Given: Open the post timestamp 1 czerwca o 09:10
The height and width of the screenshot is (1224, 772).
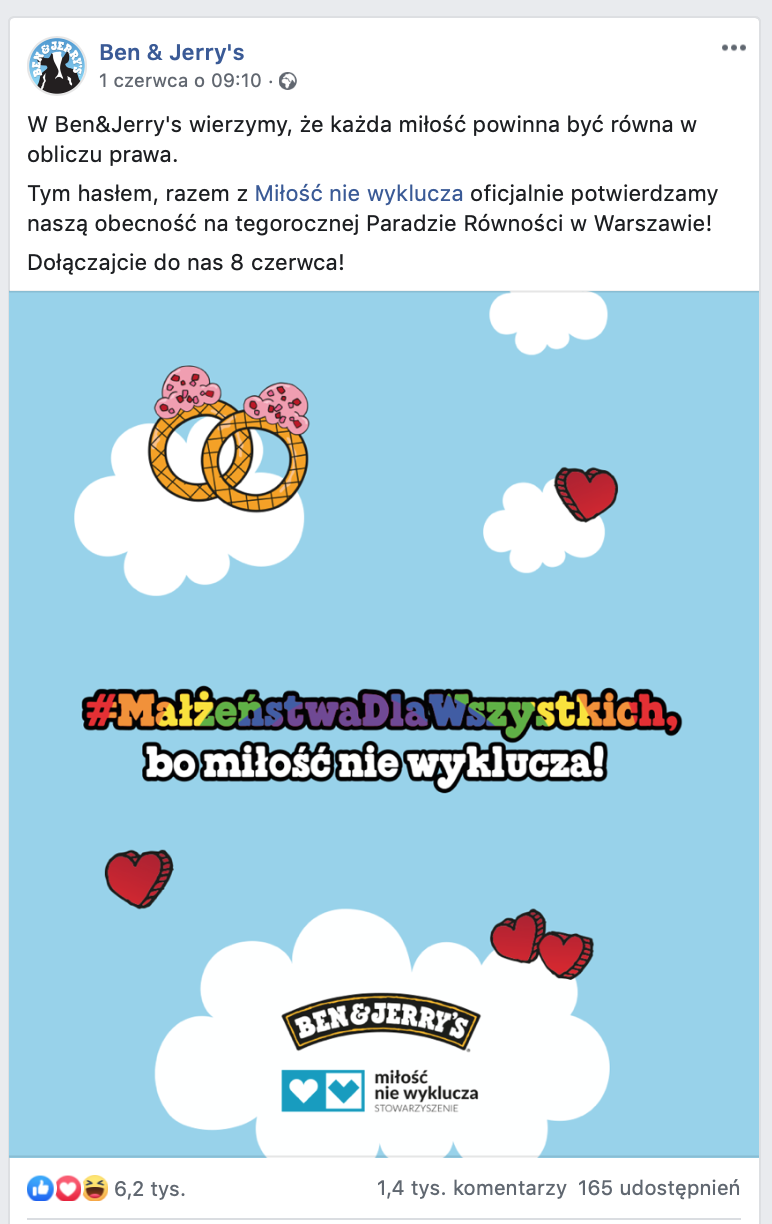Looking at the screenshot, I should tap(180, 81).
